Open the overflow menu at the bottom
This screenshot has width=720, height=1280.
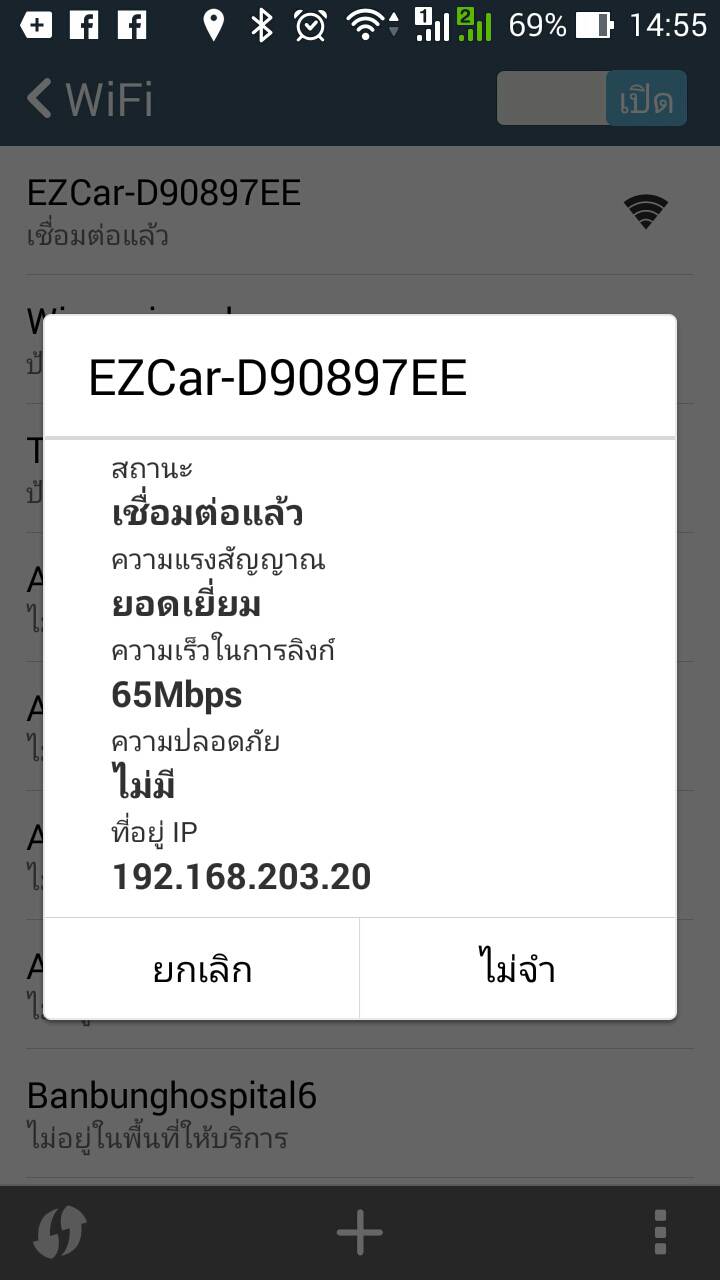point(659,1233)
